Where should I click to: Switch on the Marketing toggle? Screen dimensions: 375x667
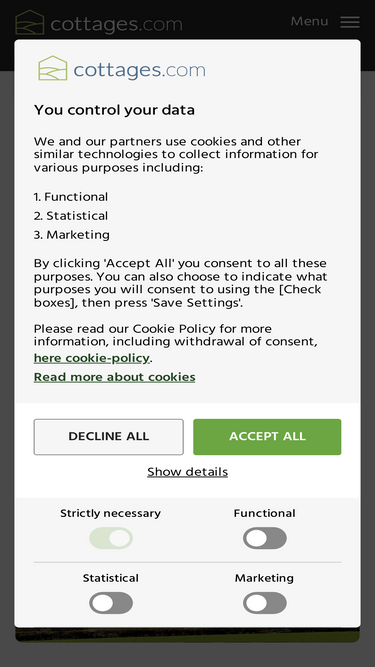coord(264,603)
